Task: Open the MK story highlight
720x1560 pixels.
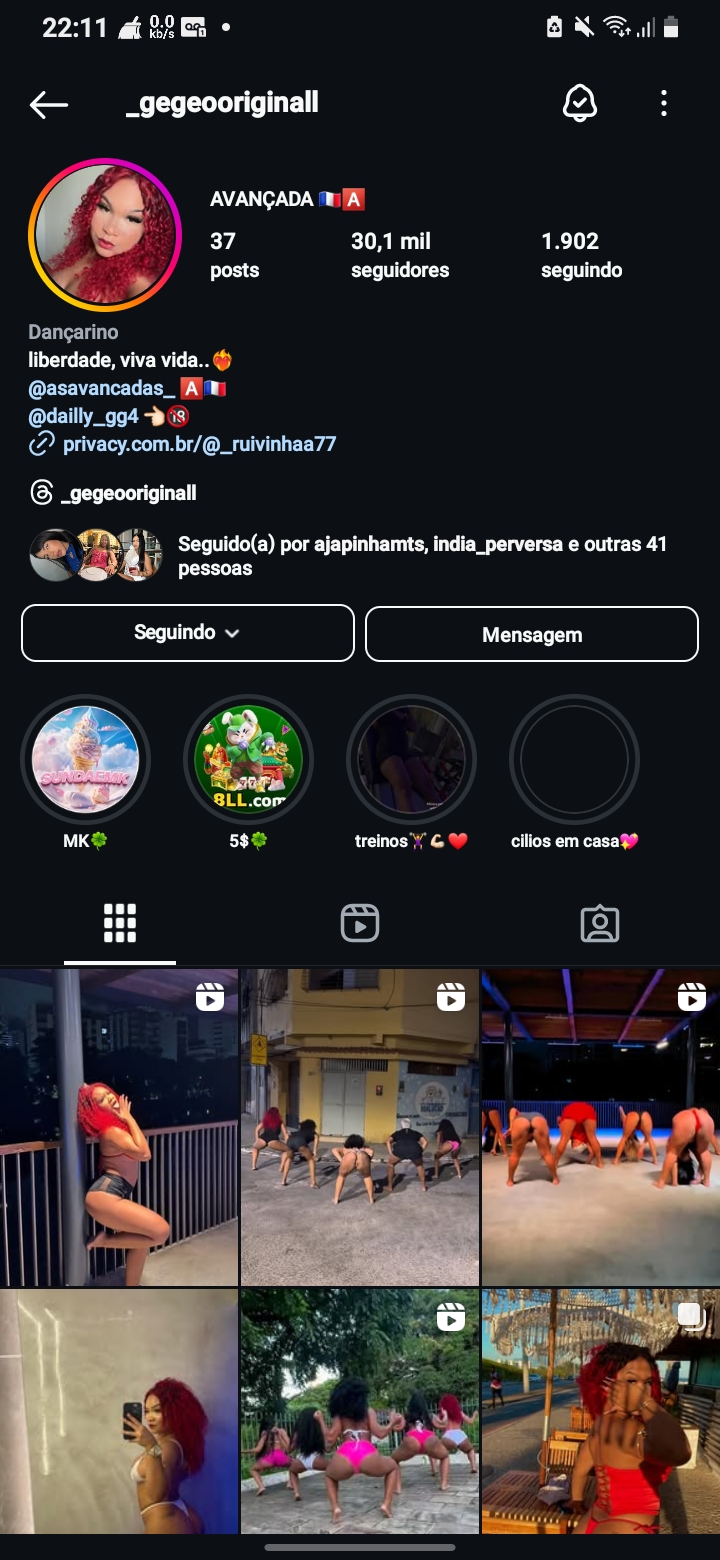Action: click(85, 760)
